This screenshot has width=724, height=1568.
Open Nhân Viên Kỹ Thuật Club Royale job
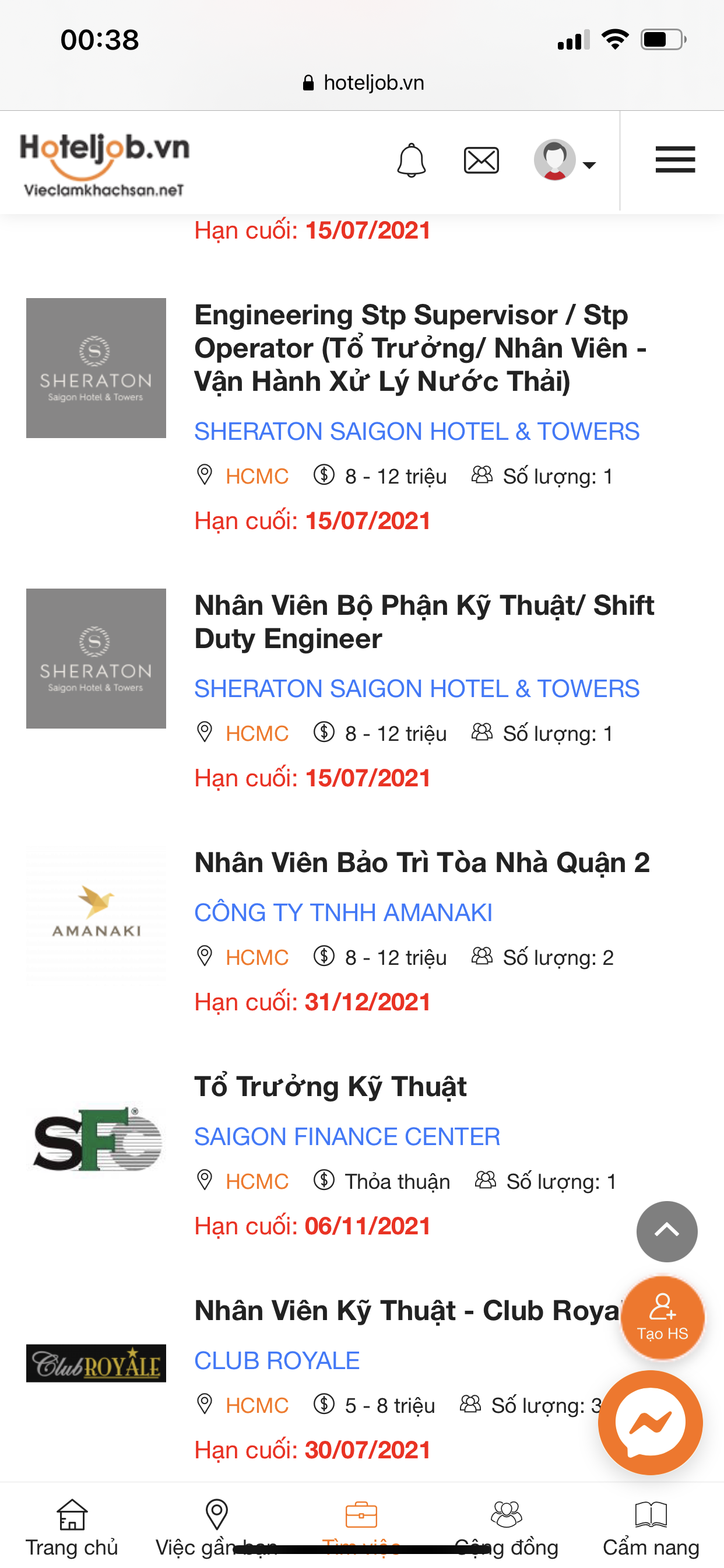point(405,1311)
